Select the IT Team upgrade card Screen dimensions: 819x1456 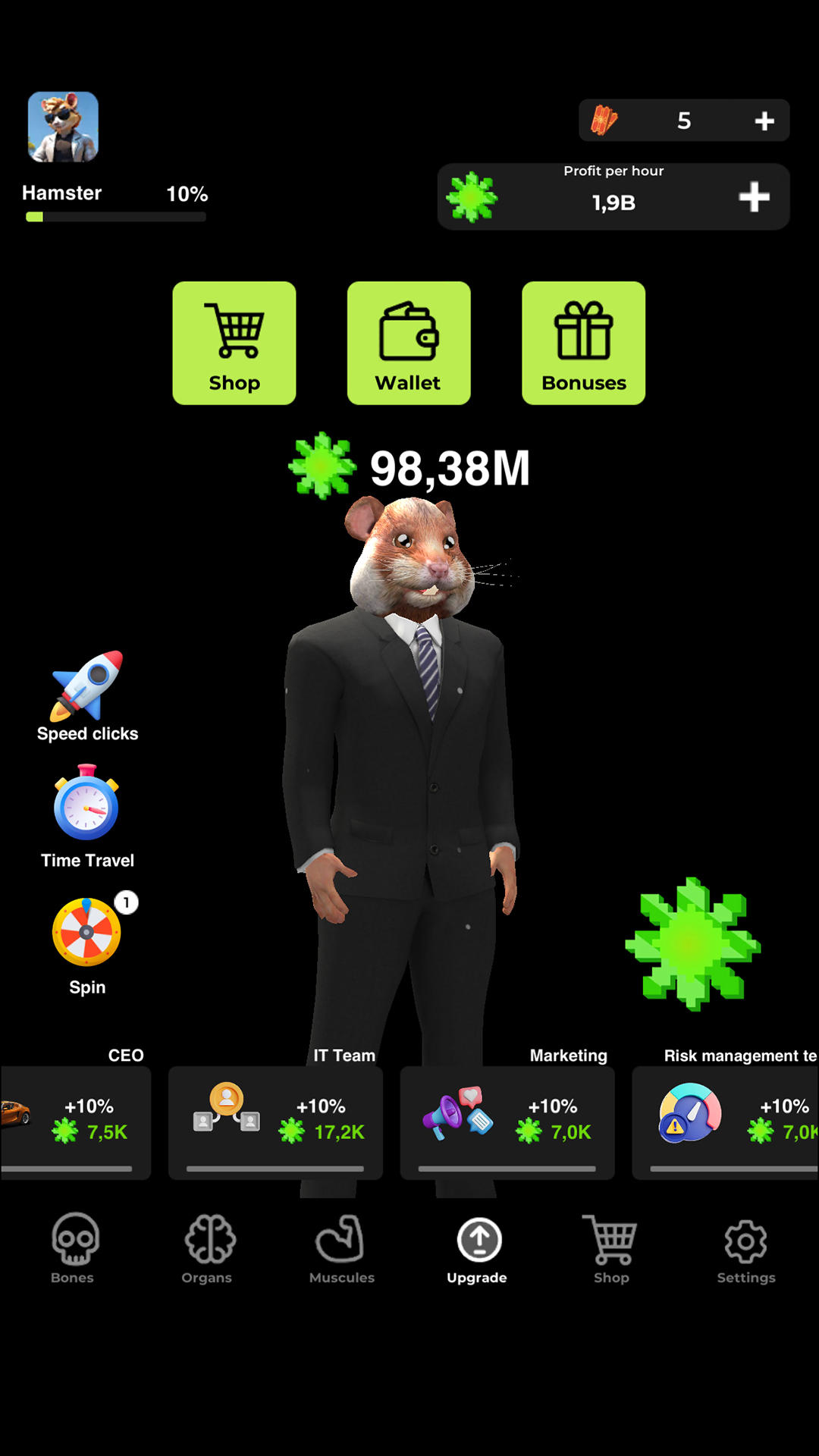click(x=275, y=1122)
